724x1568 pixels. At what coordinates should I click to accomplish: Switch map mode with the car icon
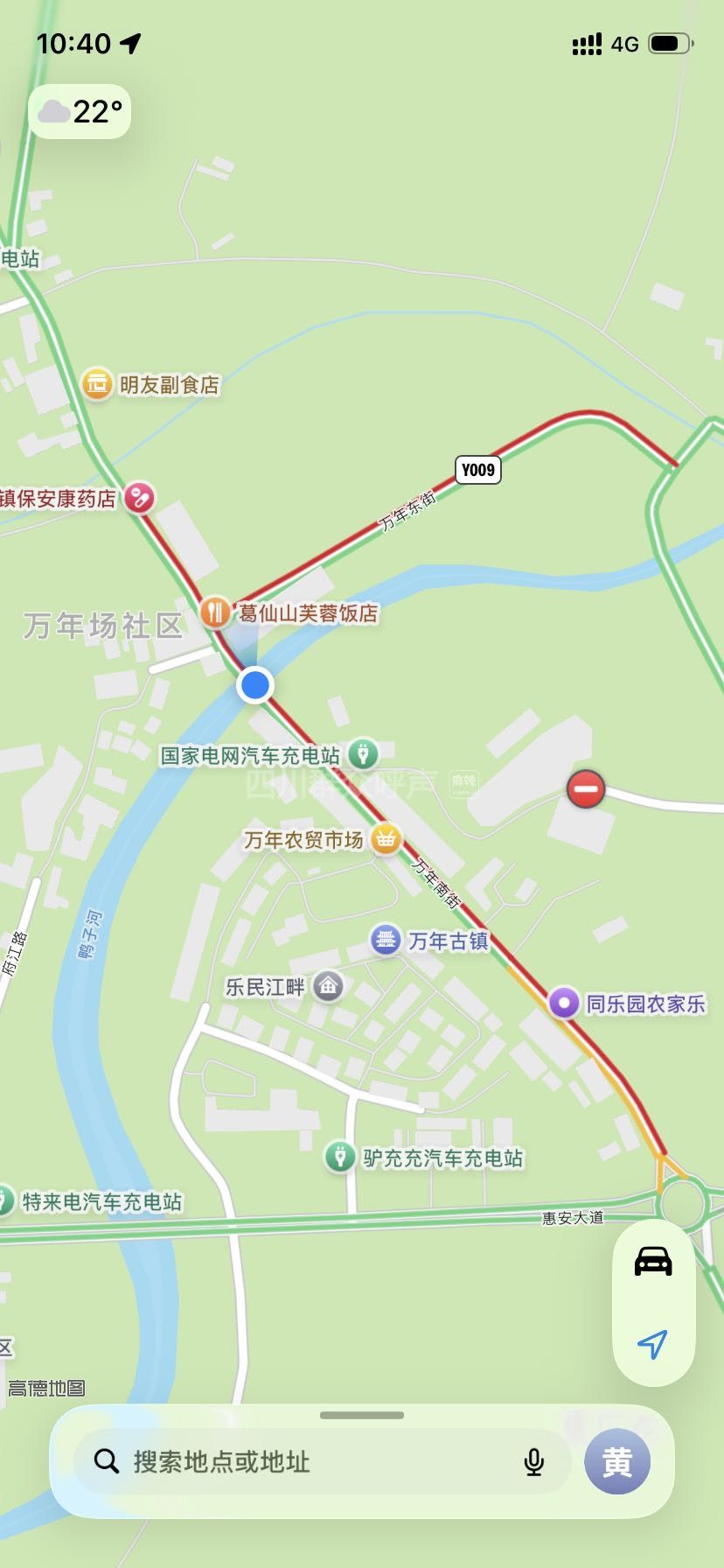coord(653,1262)
